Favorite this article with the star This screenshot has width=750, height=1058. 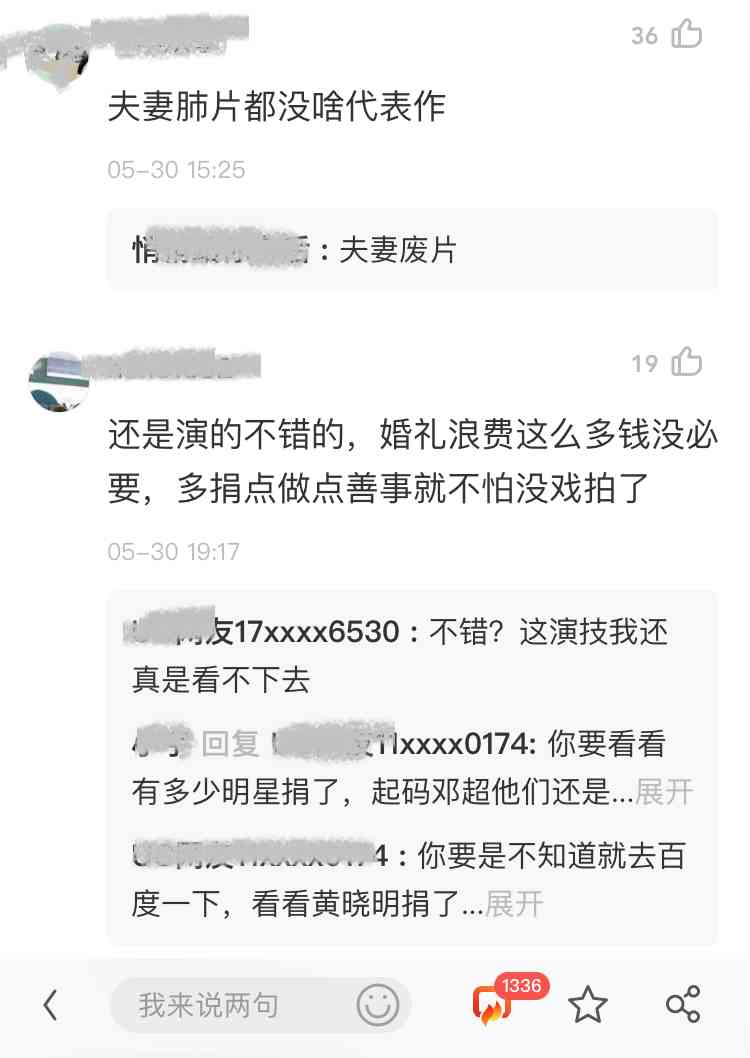point(588,1005)
